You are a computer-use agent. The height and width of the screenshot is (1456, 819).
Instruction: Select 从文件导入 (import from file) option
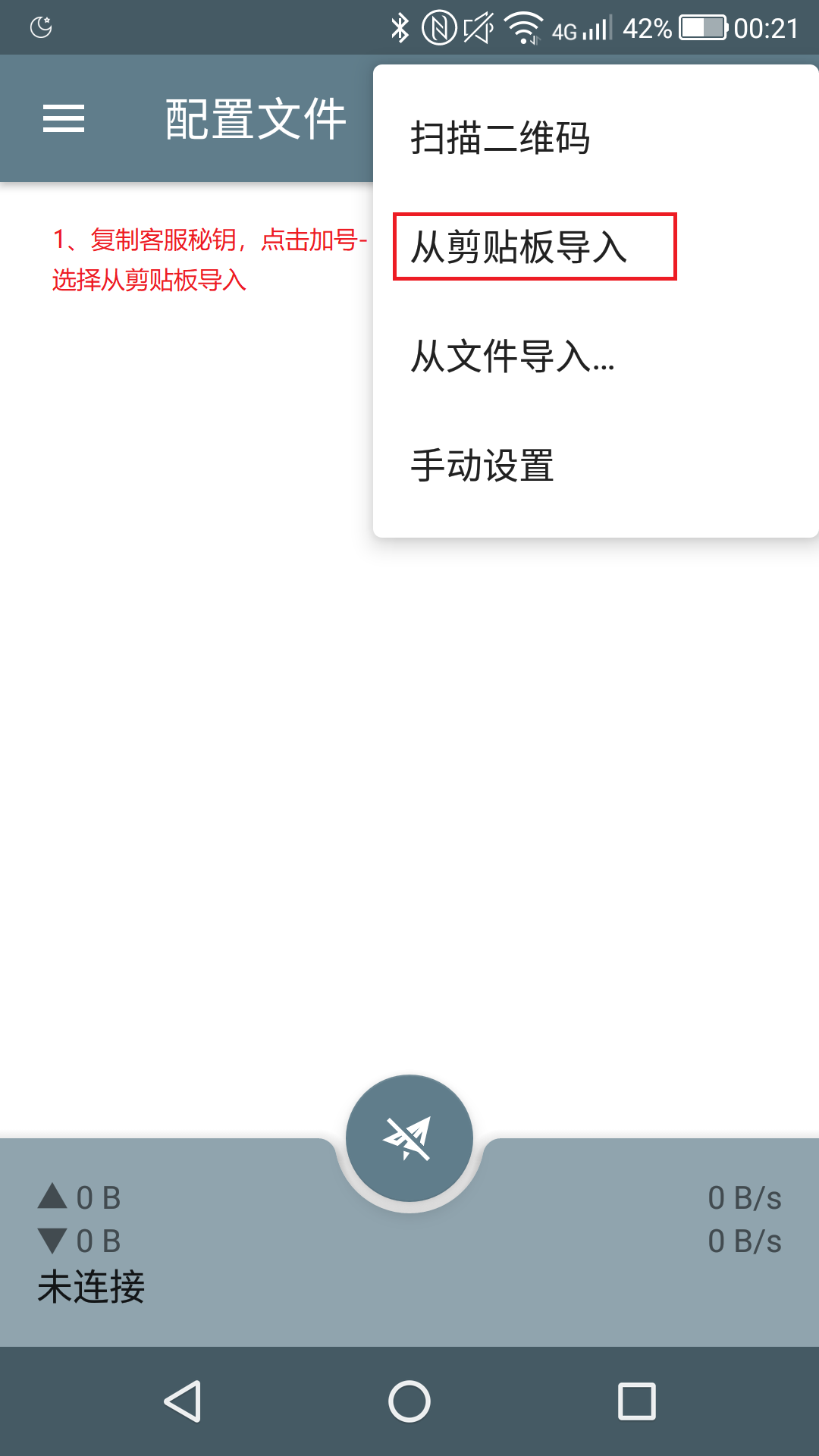(x=513, y=356)
